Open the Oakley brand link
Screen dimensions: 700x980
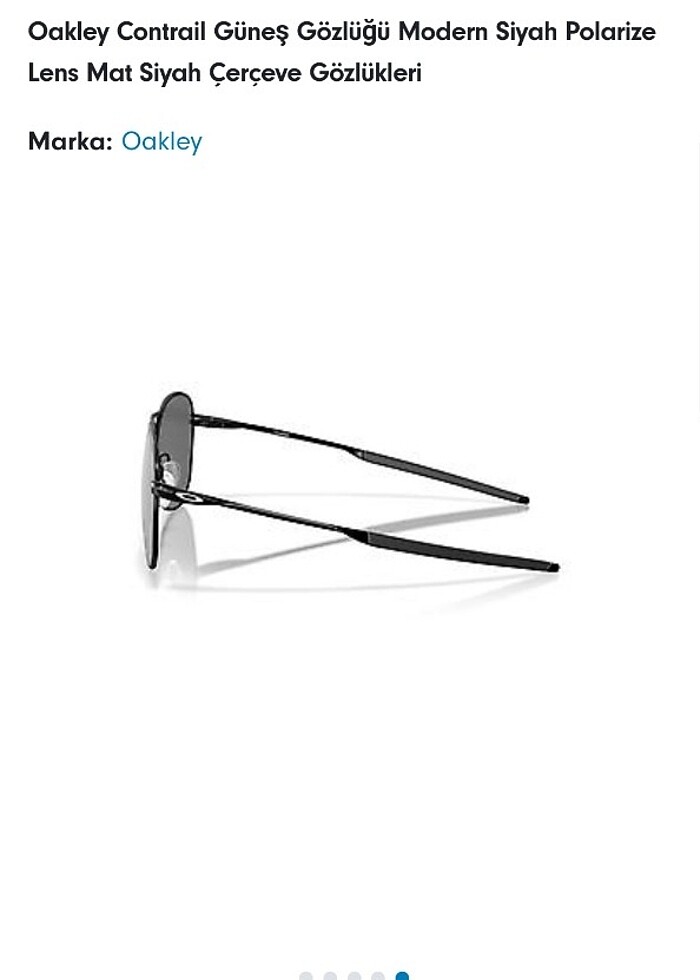click(161, 142)
